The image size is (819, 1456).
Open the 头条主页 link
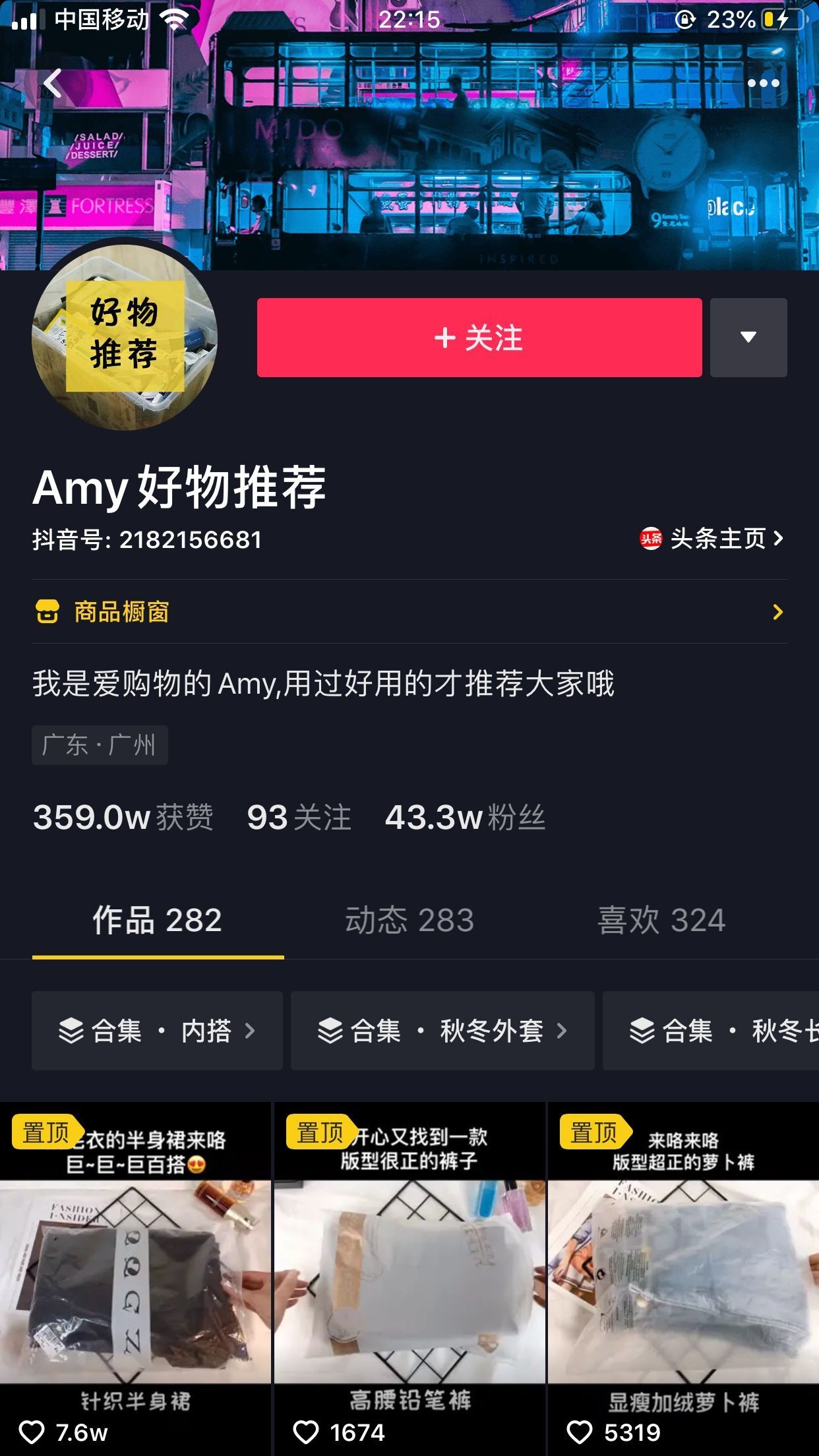pyautogui.click(x=712, y=539)
